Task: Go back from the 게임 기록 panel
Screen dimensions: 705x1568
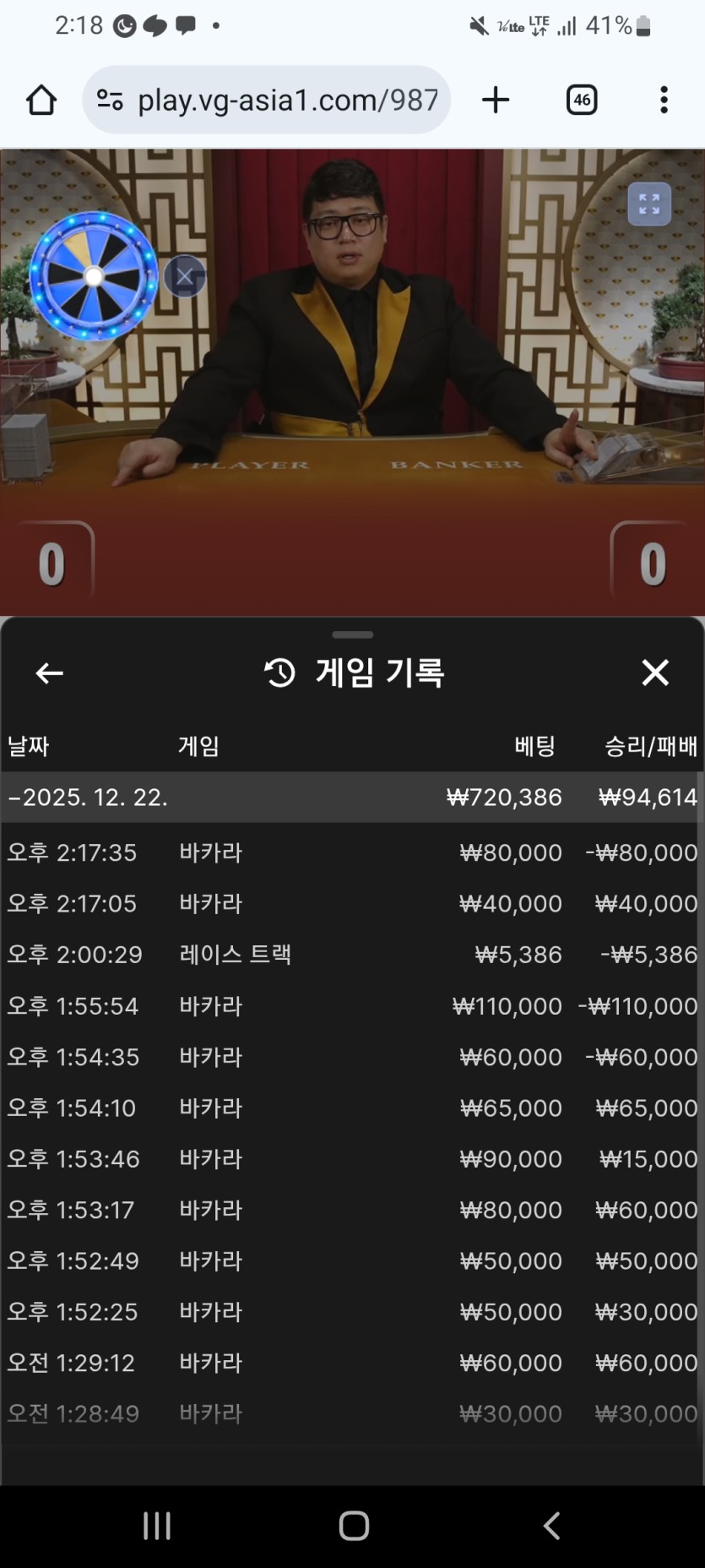Action: [50, 673]
